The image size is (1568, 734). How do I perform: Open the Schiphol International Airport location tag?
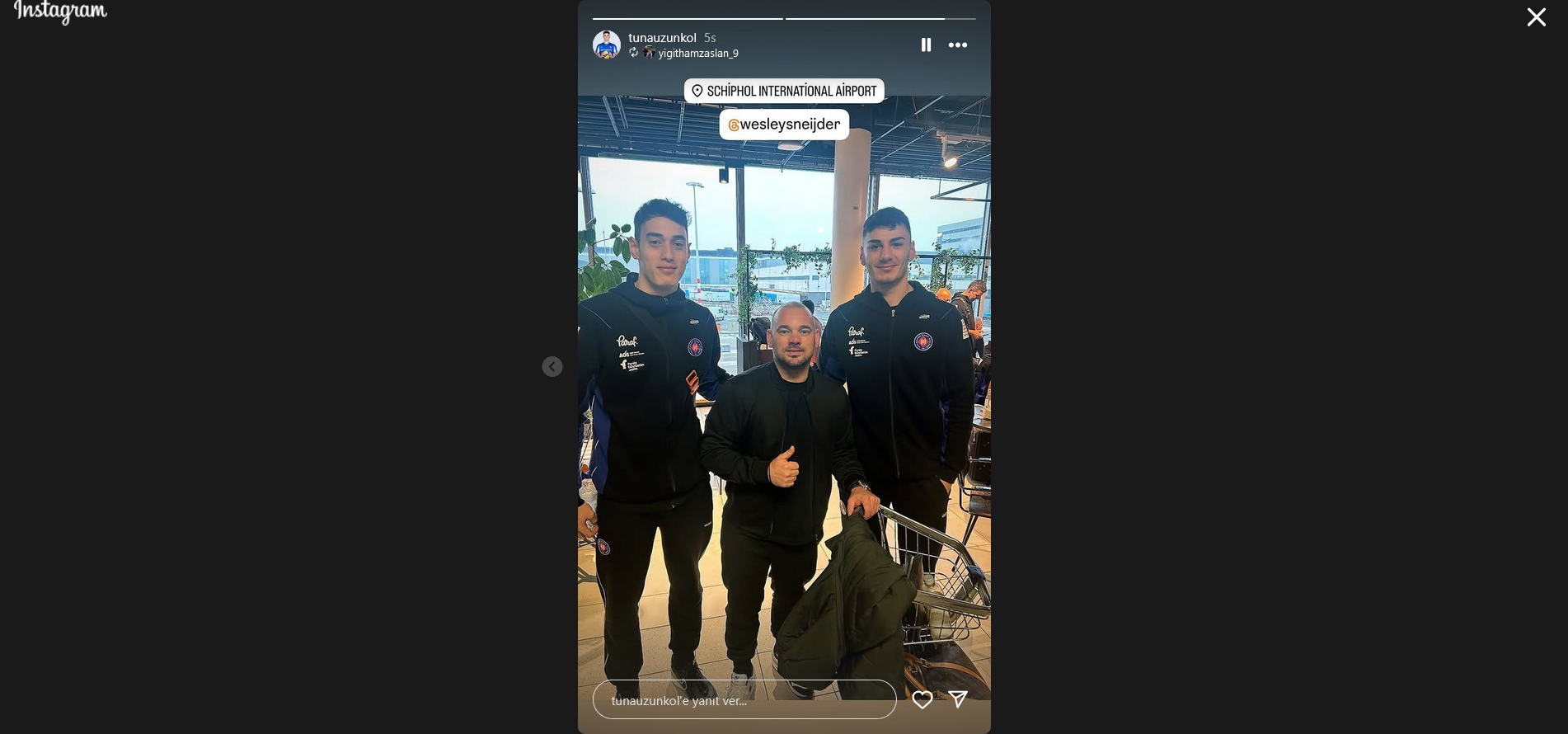[784, 91]
